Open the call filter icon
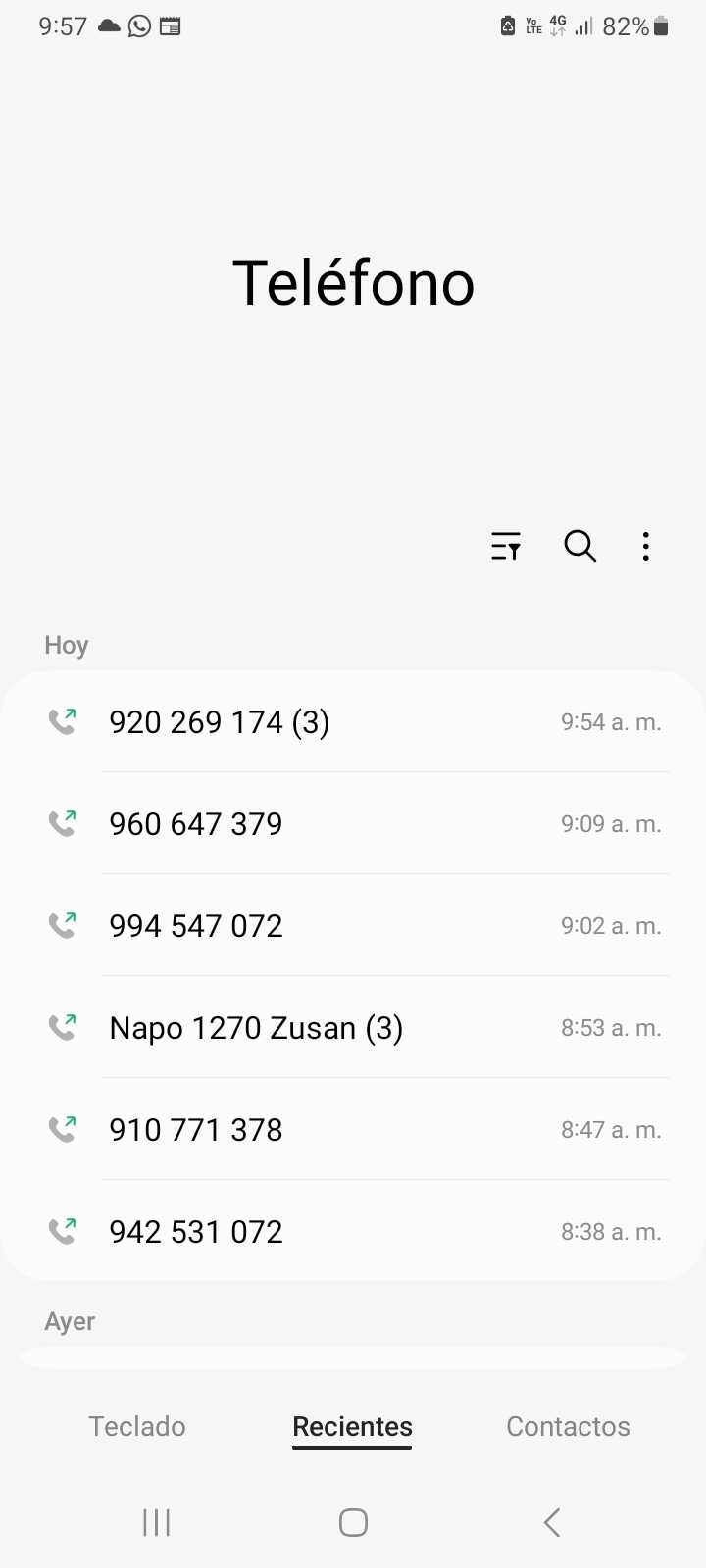This screenshot has height=1568, width=706. coord(506,546)
